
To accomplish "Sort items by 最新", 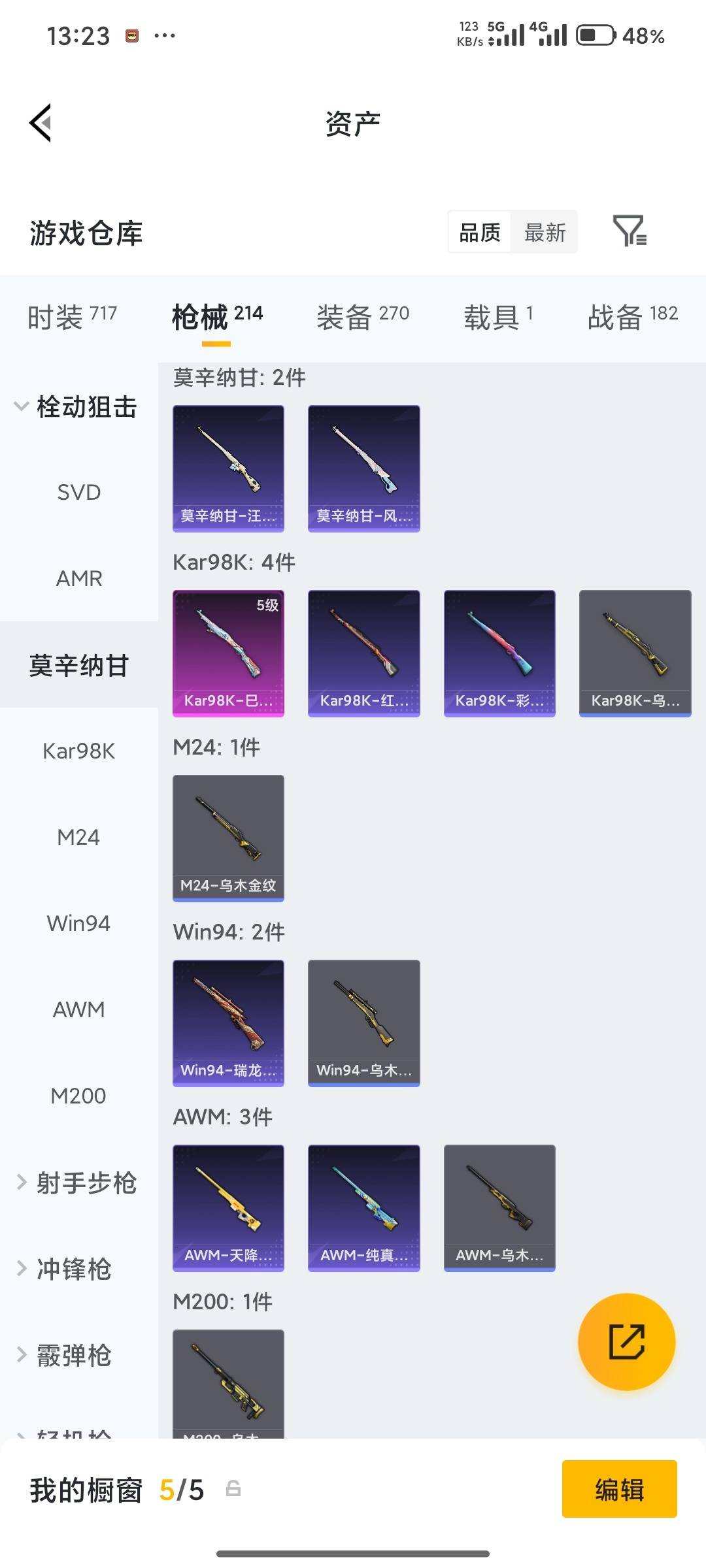I will 545,233.
